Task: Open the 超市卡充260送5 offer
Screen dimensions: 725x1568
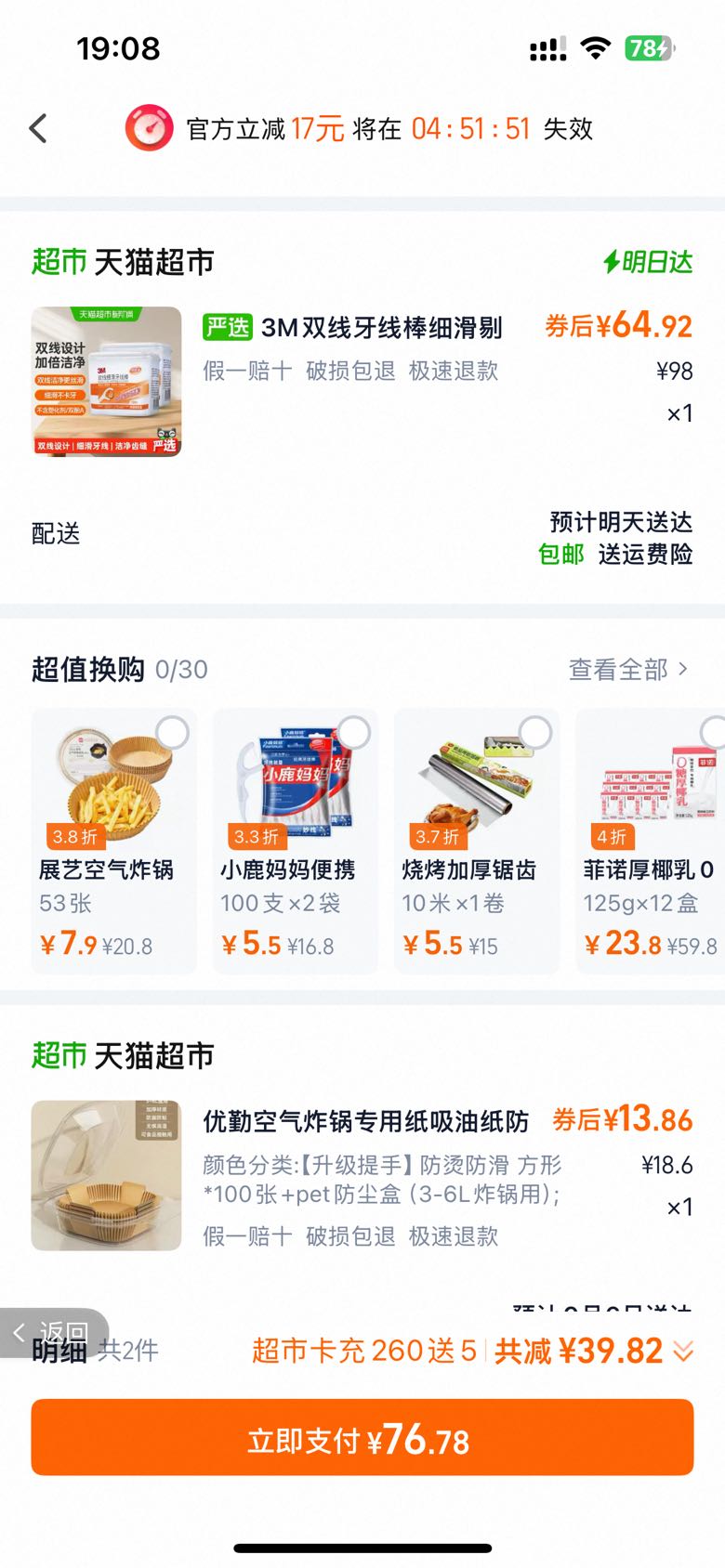Action: coord(363,1351)
